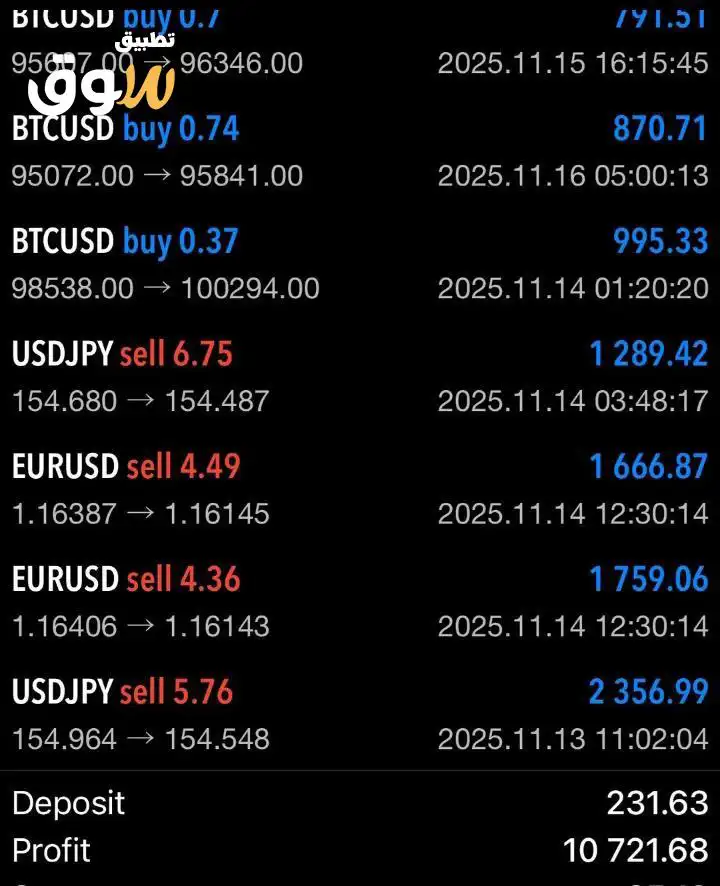Expand the USDJPY sell 6.75 trade

coord(360,377)
